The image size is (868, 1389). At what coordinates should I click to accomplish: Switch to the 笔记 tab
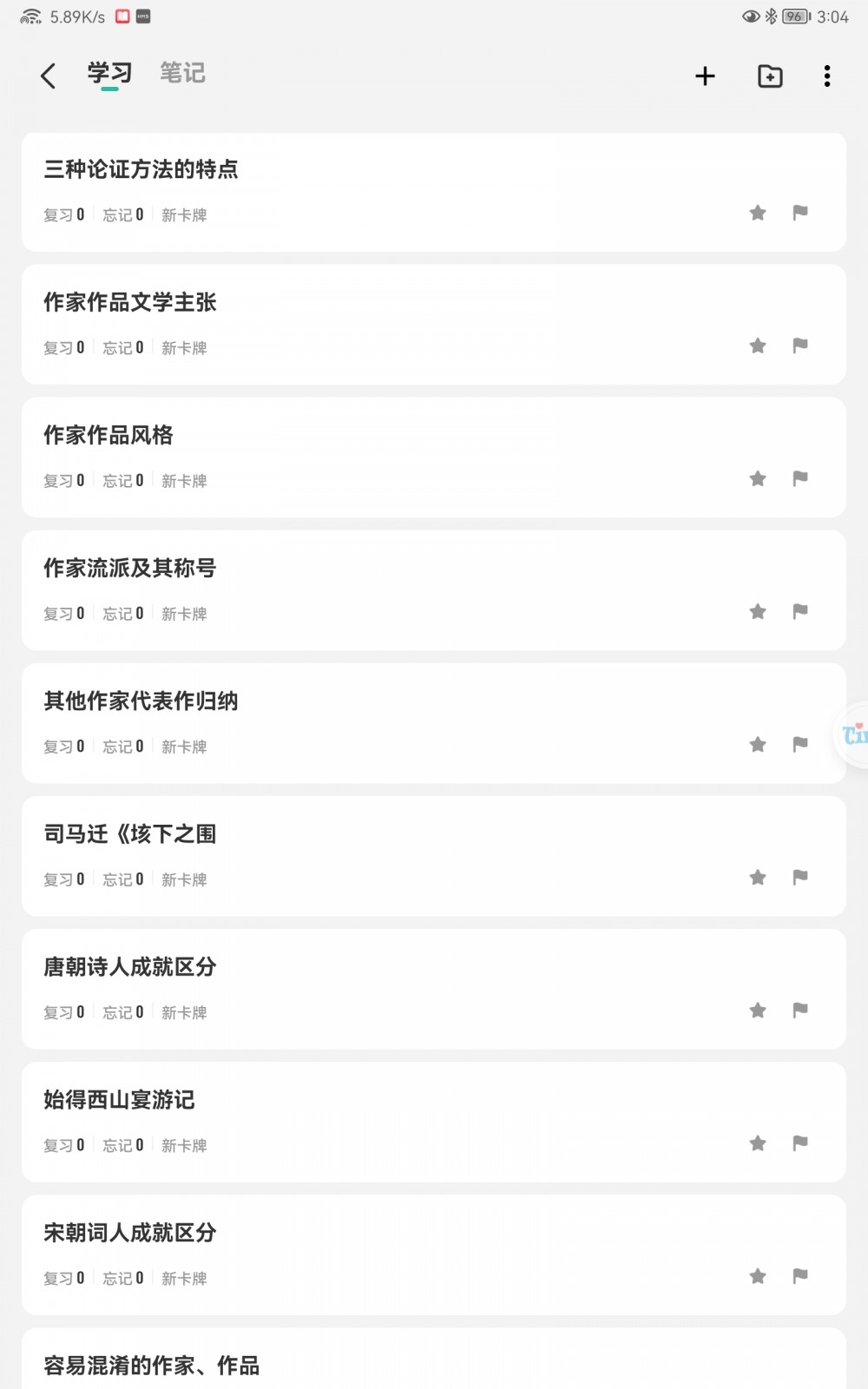(182, 73)
